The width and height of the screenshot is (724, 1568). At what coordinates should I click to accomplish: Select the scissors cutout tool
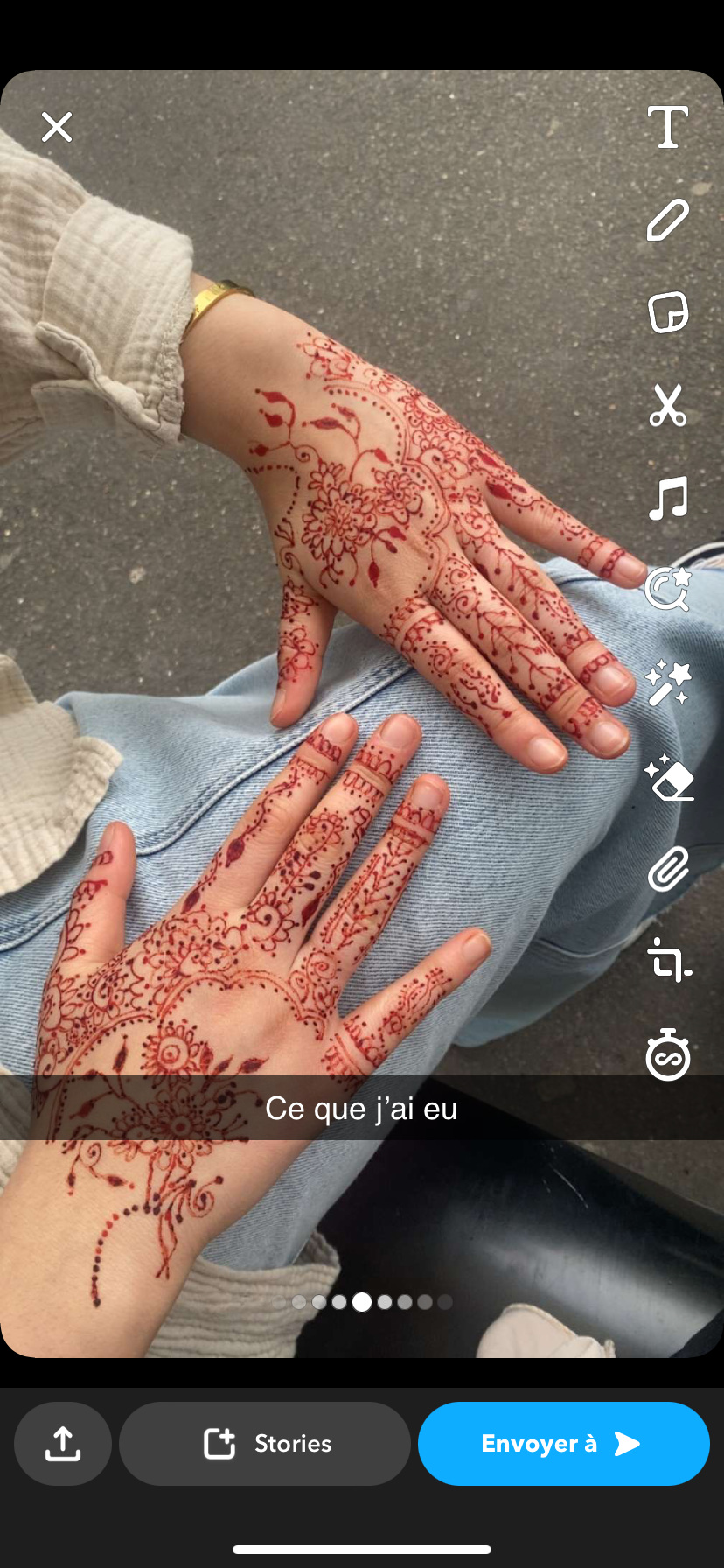tap(667, 405)
